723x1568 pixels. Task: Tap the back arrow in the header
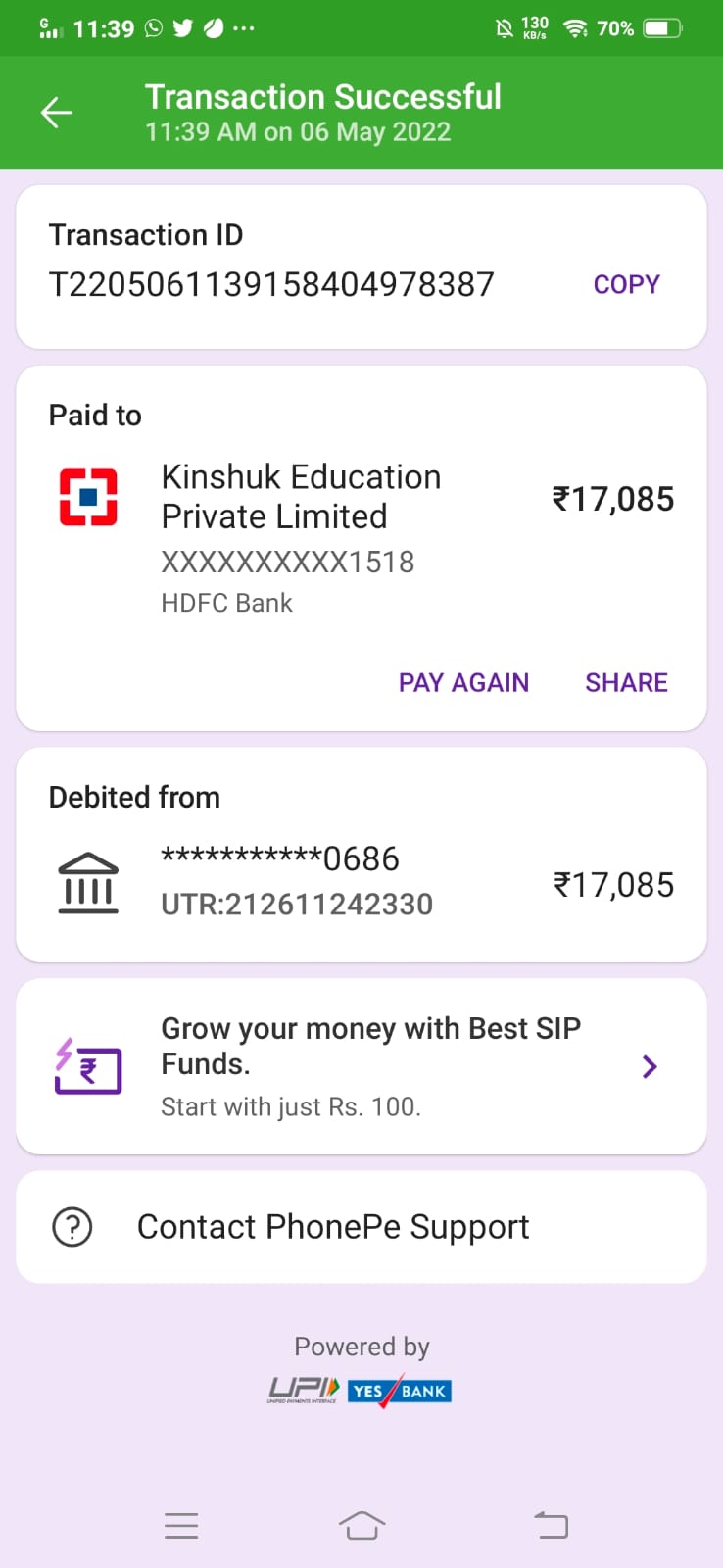click(x=57, y=113)
